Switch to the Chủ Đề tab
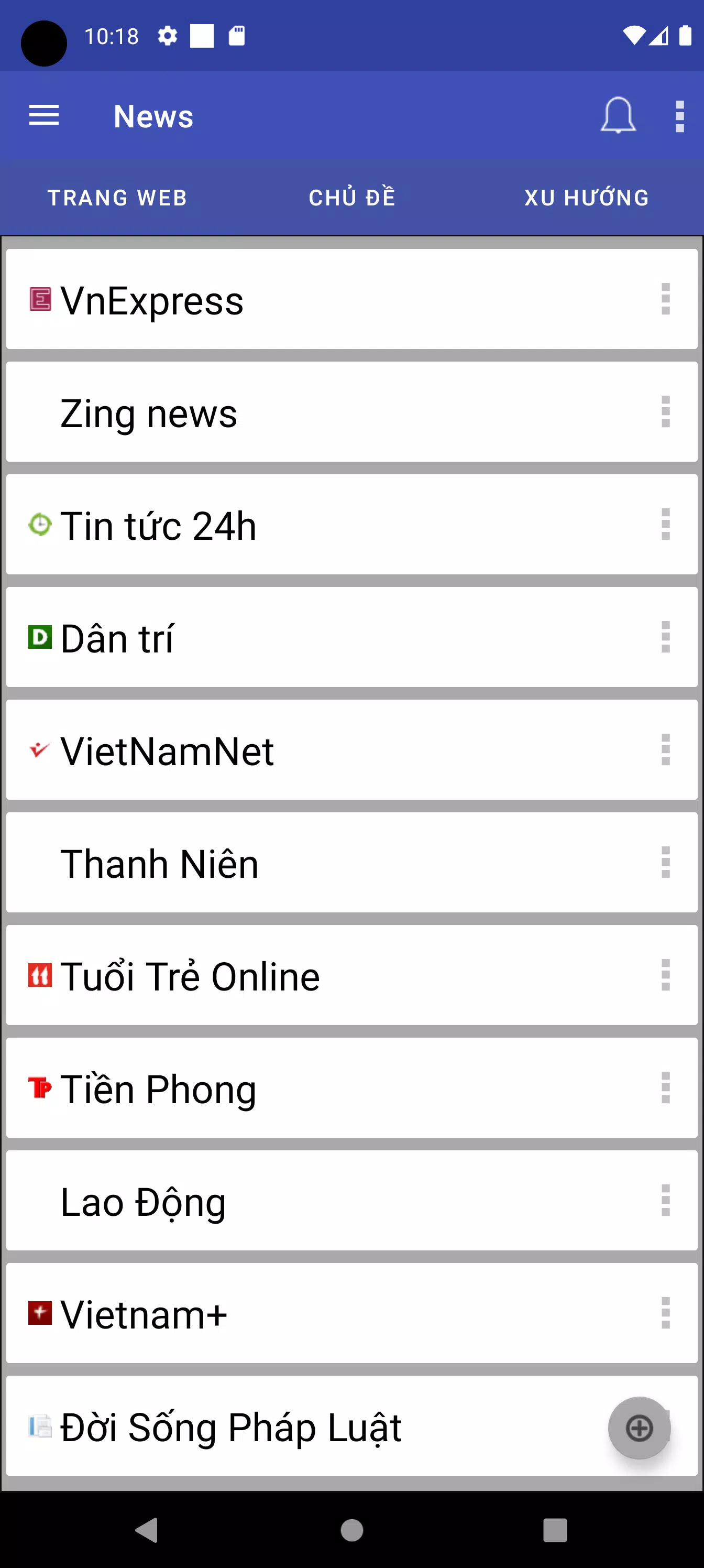The height and width of the screenshot is (1568, 704). click(351, 198)
